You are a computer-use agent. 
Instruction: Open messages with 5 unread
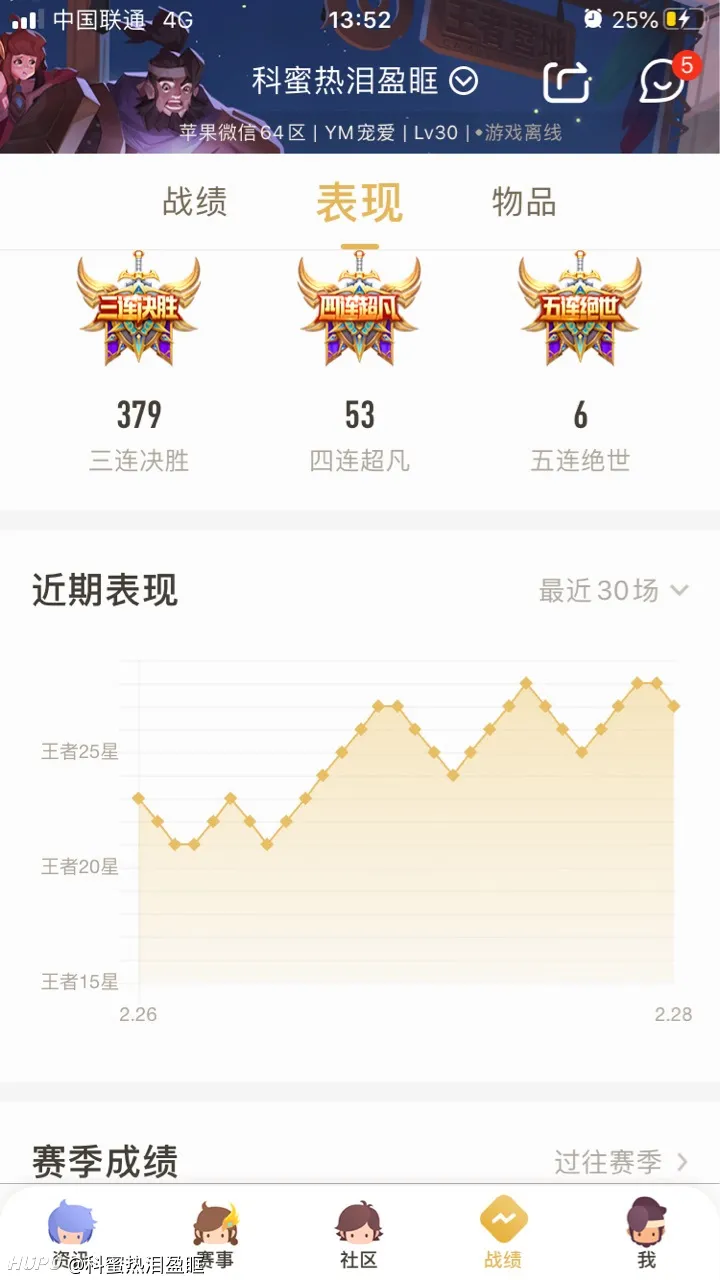[x=663, y=81]
